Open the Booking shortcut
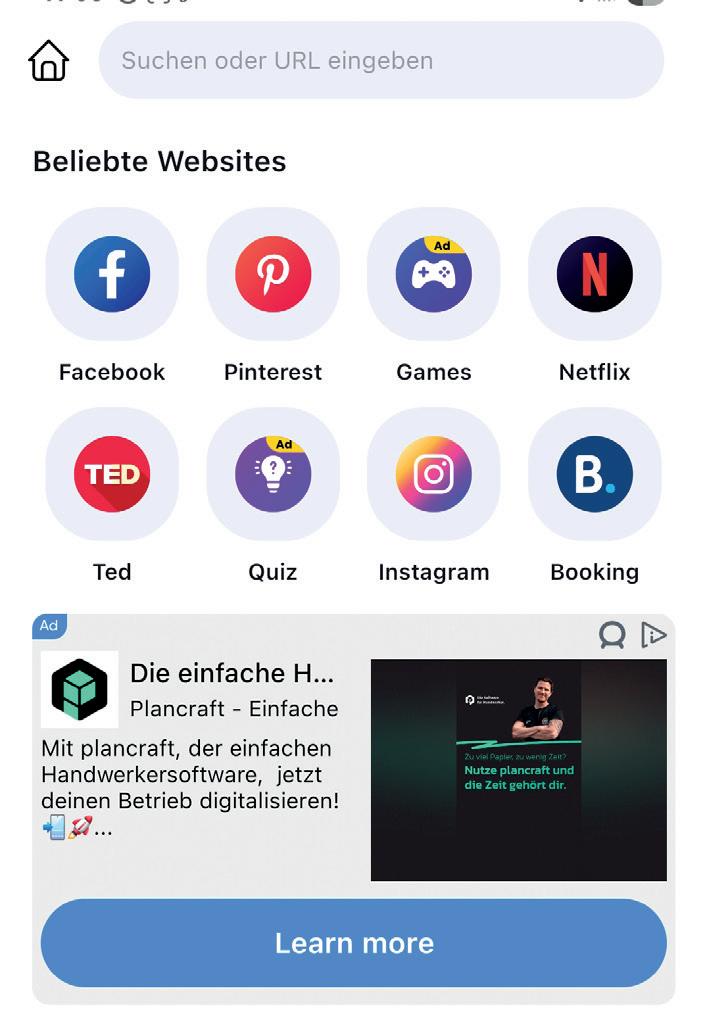Viewport: 709px width, 1012px height. (x=594, y=474)
